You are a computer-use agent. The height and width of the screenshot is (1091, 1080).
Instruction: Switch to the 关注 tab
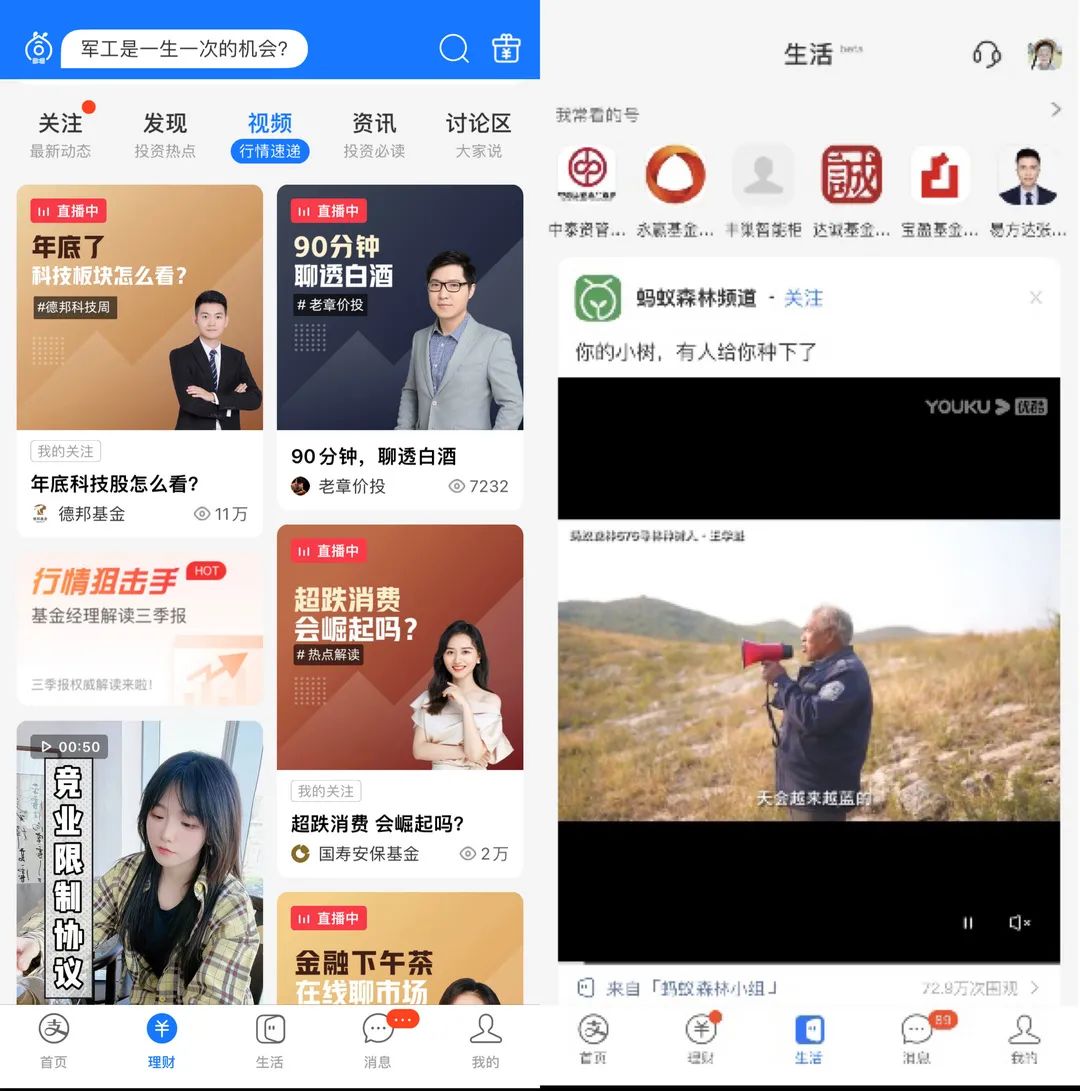point(60,134)
